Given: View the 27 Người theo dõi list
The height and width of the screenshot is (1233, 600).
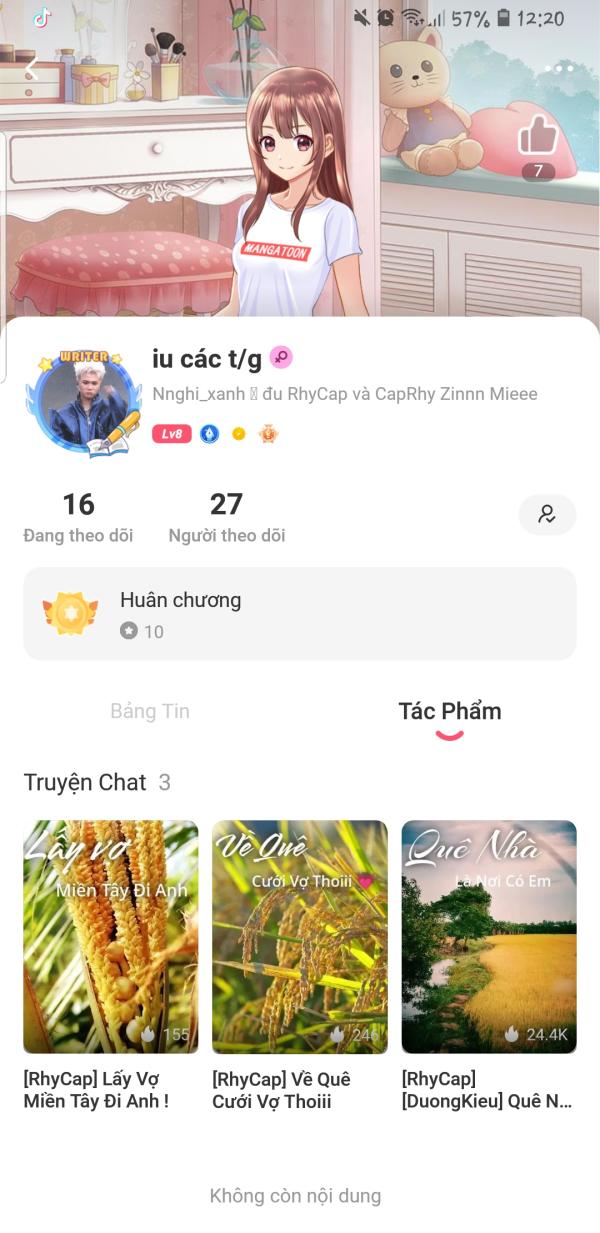Looking at the screenshot, I should pyautogui.click(x=227, y=517).
